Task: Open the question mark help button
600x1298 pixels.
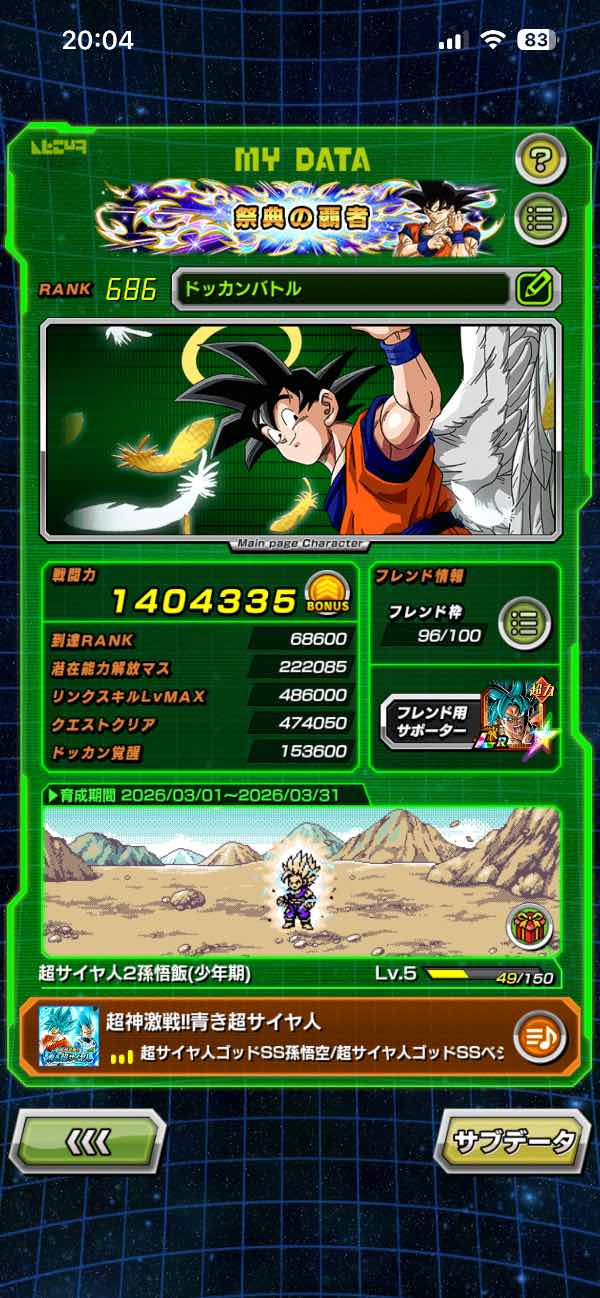Action: tap(541, 159)
